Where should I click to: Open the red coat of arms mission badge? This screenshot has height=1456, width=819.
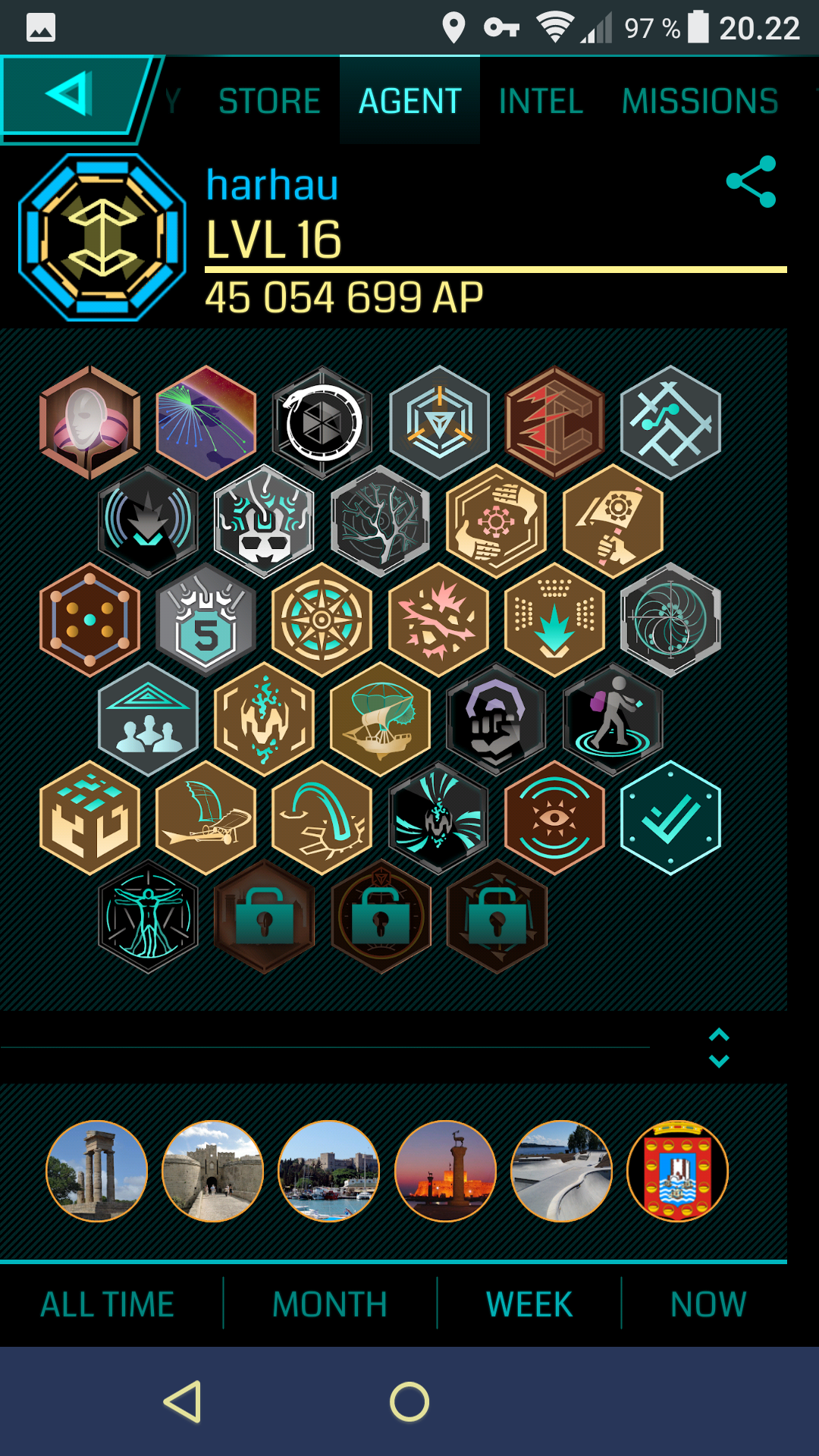pos(678,1171)
